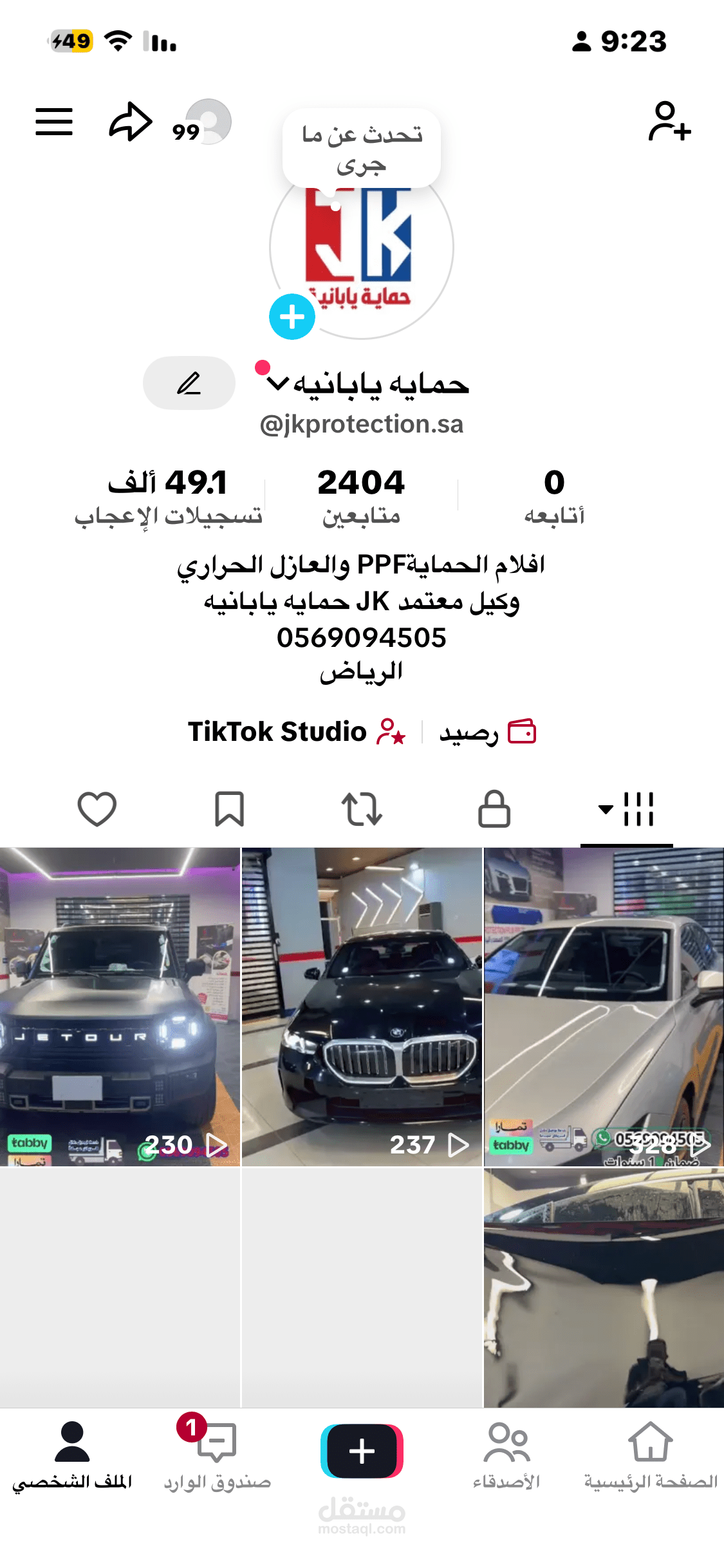Screen dimensions: 724x1568
Task: Create a new post with plus button
Action: (362, 1451)
